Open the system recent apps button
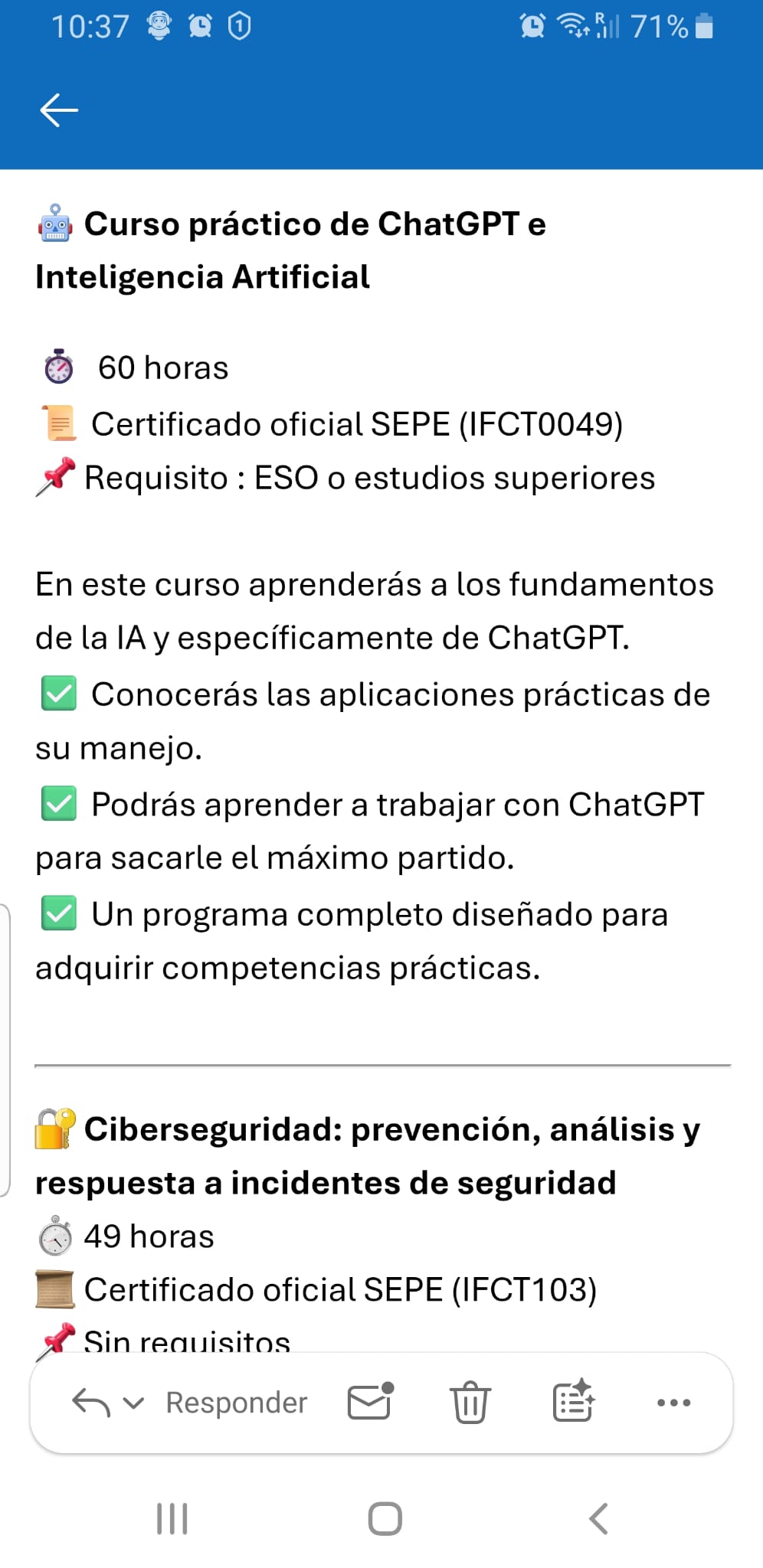Image resolution: width=763 pixels, height=1568 pixels. (172, 1518)
